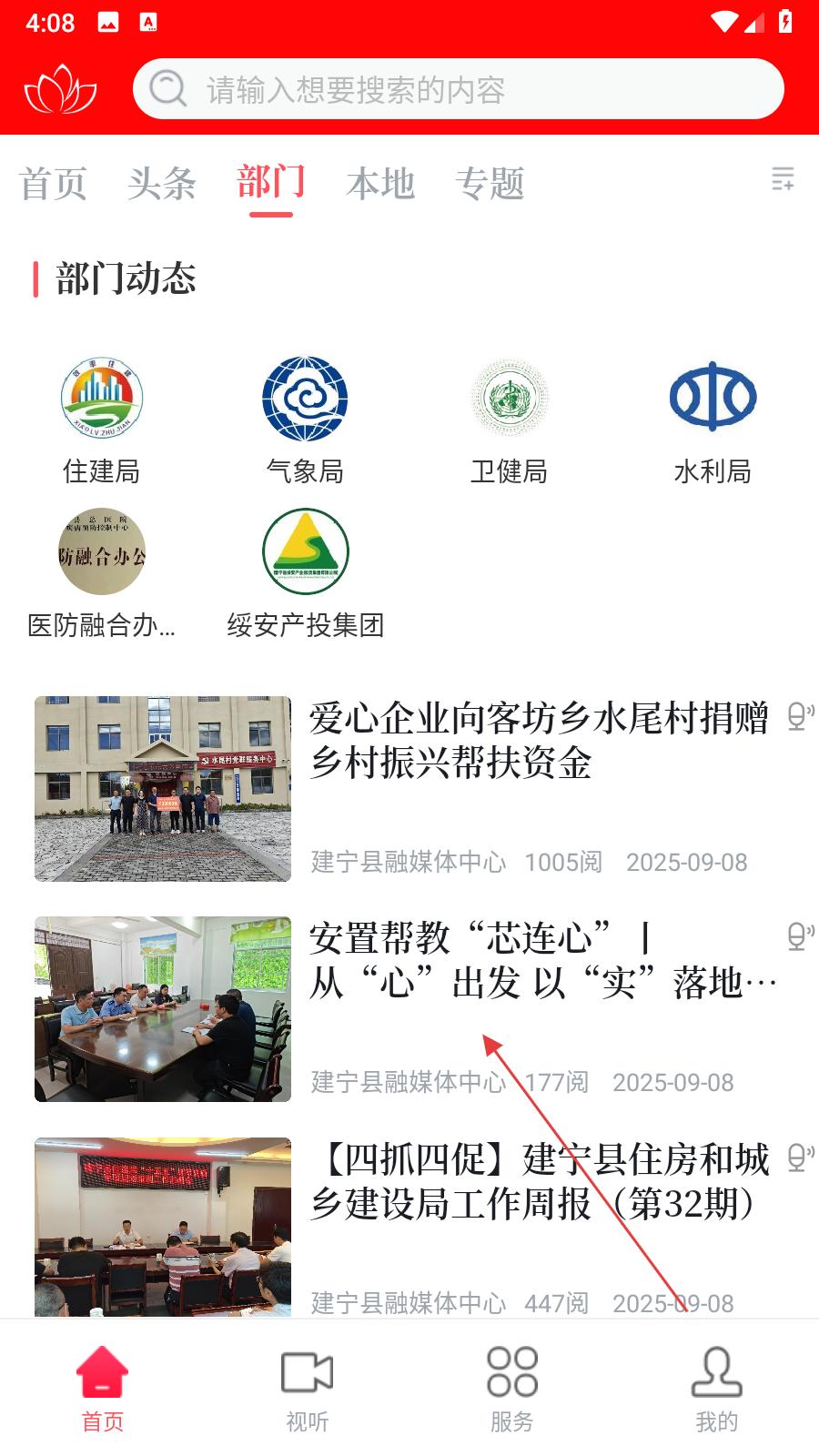Switch to the 首页 top tab
Viewport: 819px width, 1456px height.
[x=53, y=184]
